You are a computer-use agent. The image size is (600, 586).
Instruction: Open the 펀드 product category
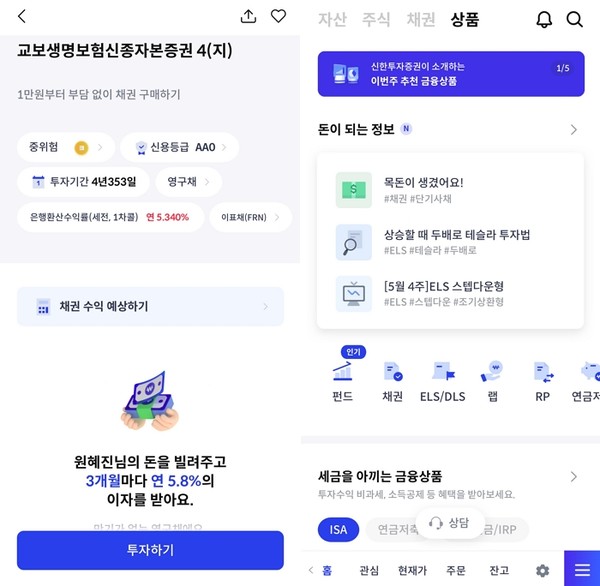pos(343,381)
